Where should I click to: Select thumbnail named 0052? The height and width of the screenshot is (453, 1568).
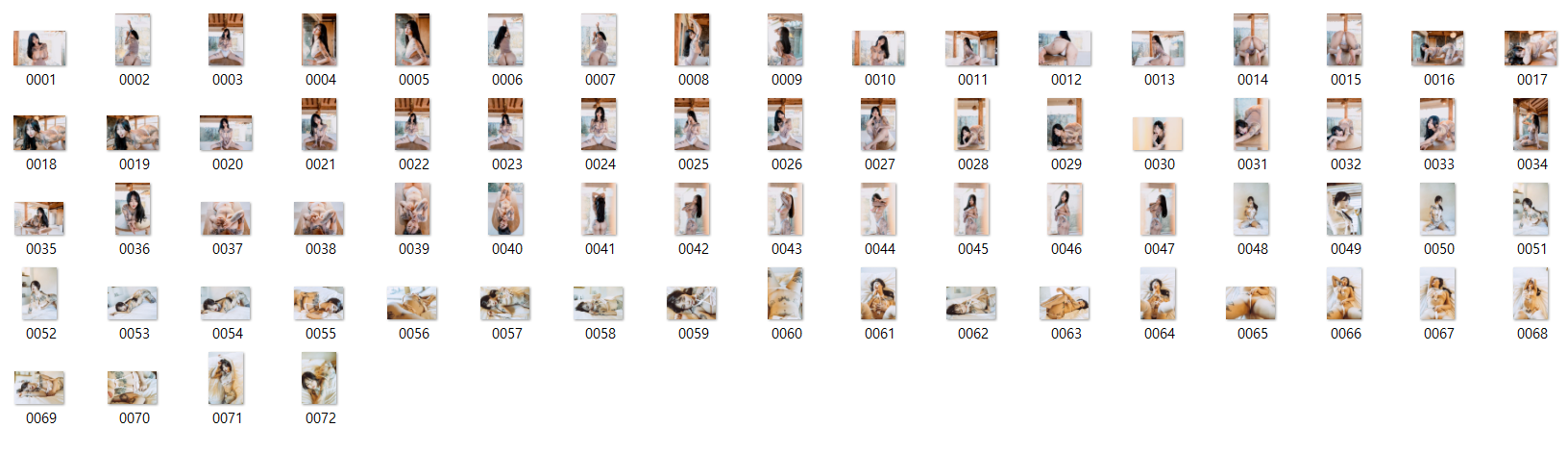40,294
